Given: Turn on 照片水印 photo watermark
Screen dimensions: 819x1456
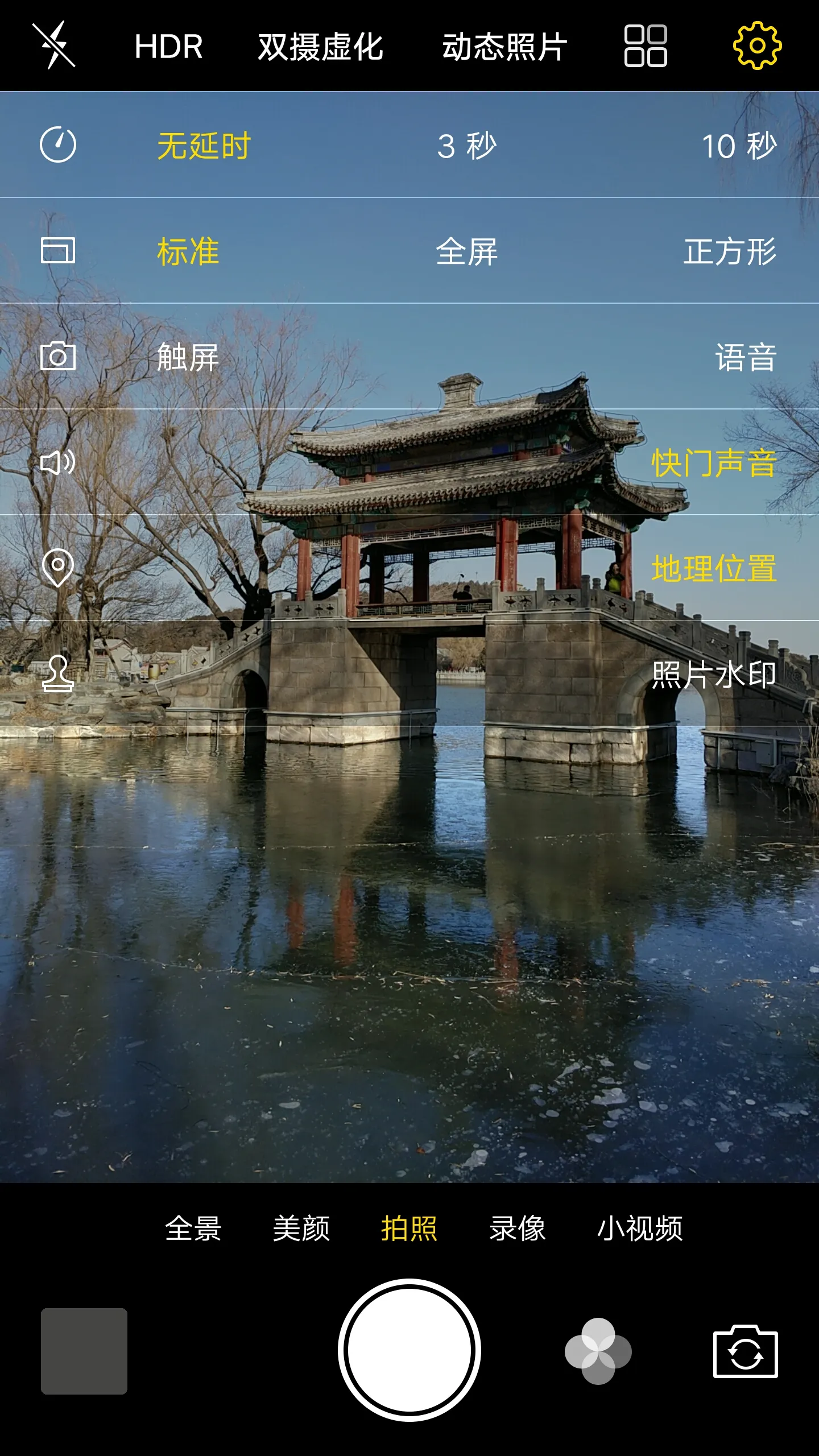Looking at the screenshot, I should [x=714, y=675].
